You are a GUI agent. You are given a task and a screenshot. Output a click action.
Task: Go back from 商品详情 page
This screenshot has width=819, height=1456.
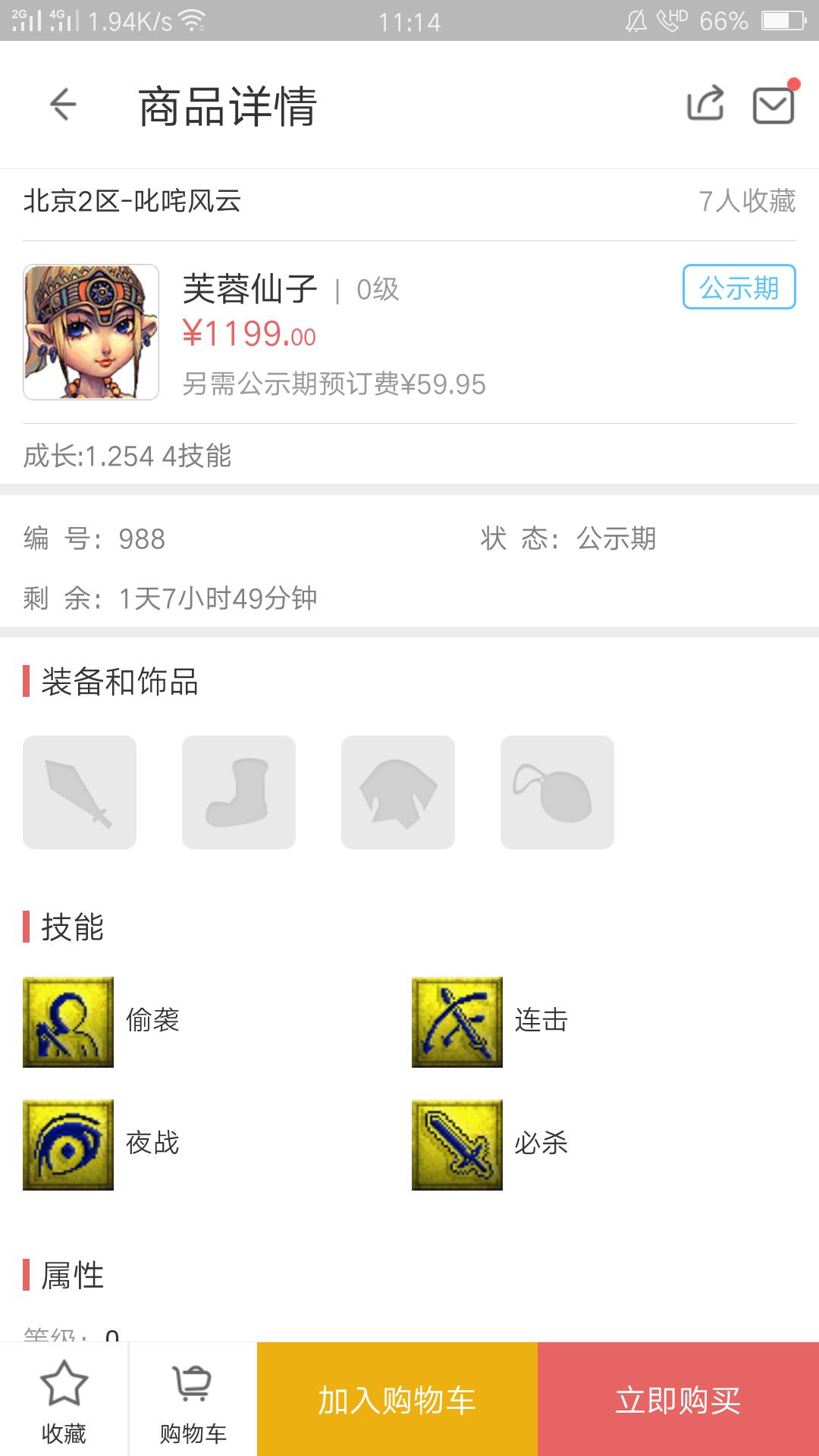pos(63,105)
